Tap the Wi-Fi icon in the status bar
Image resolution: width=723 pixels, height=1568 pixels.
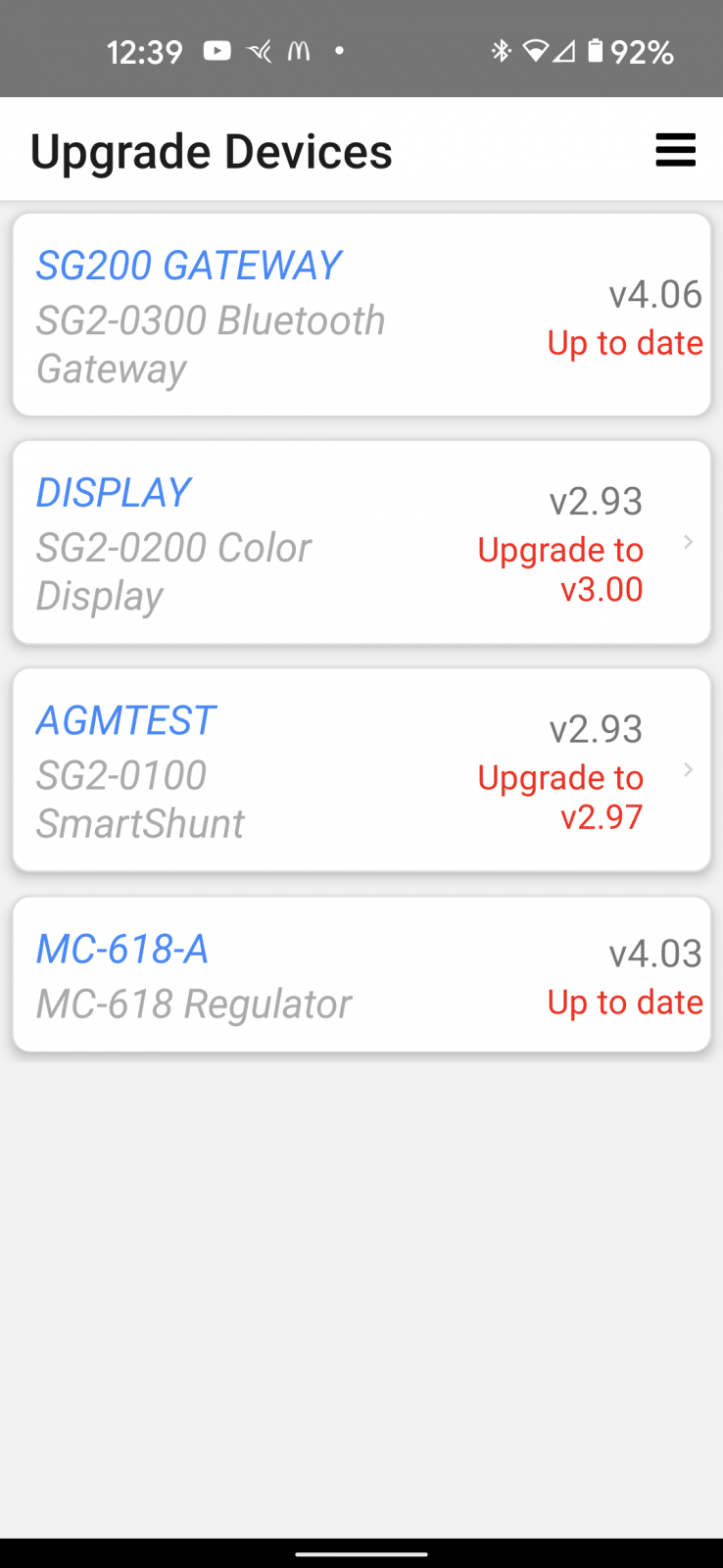533,51
